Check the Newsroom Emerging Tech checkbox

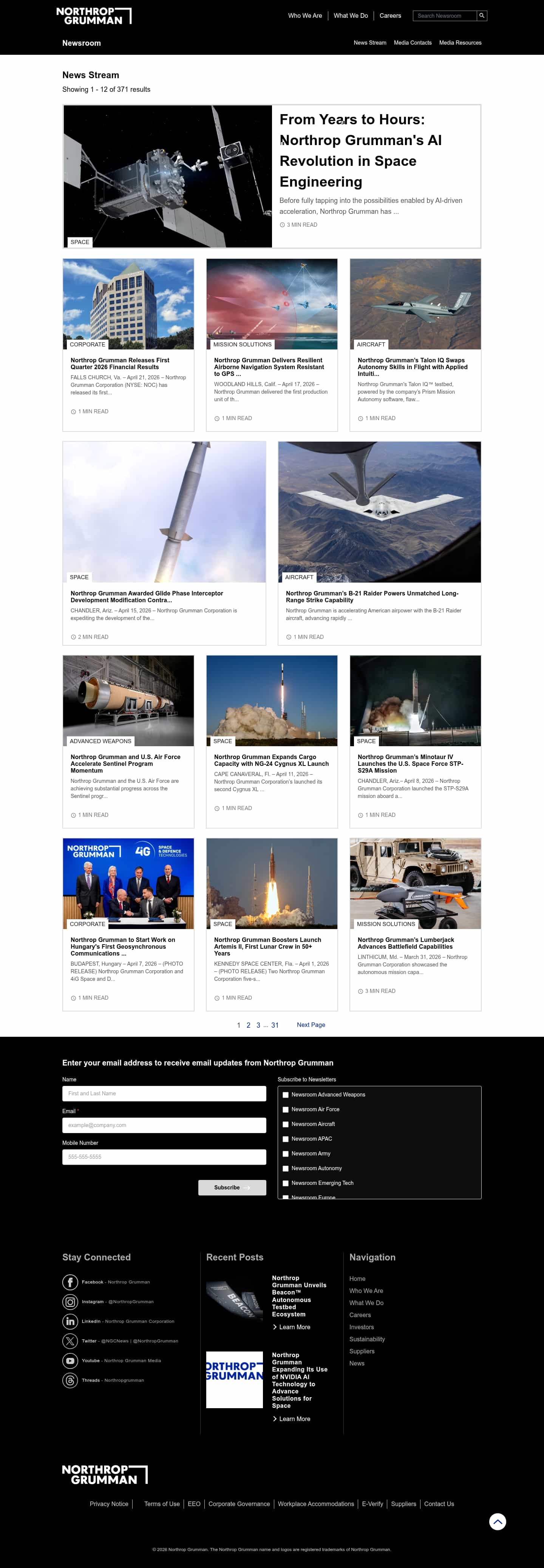tap(285, 1183)
